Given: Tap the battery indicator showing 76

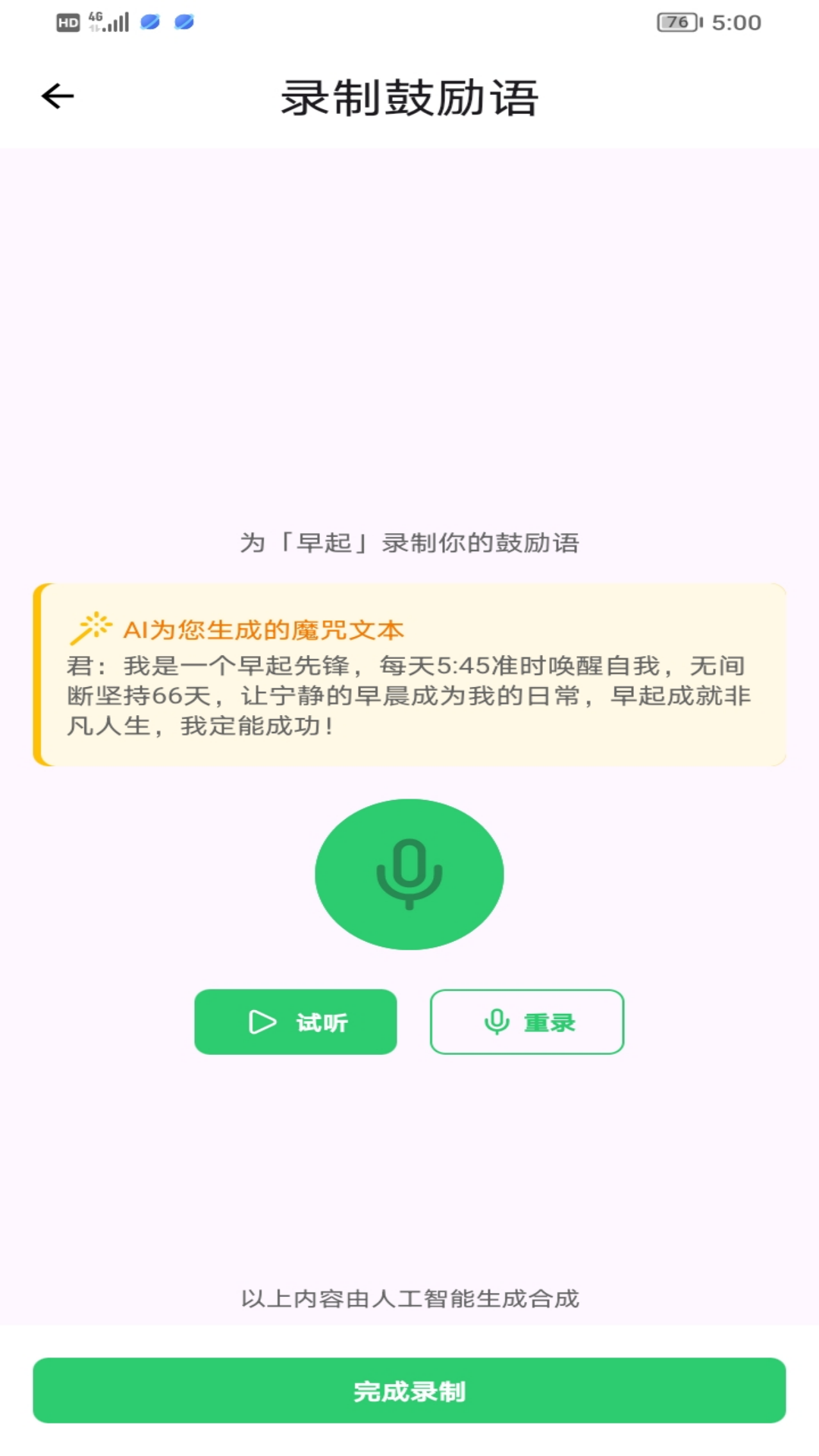Looking at the screenshot, I should coord(673,22).
